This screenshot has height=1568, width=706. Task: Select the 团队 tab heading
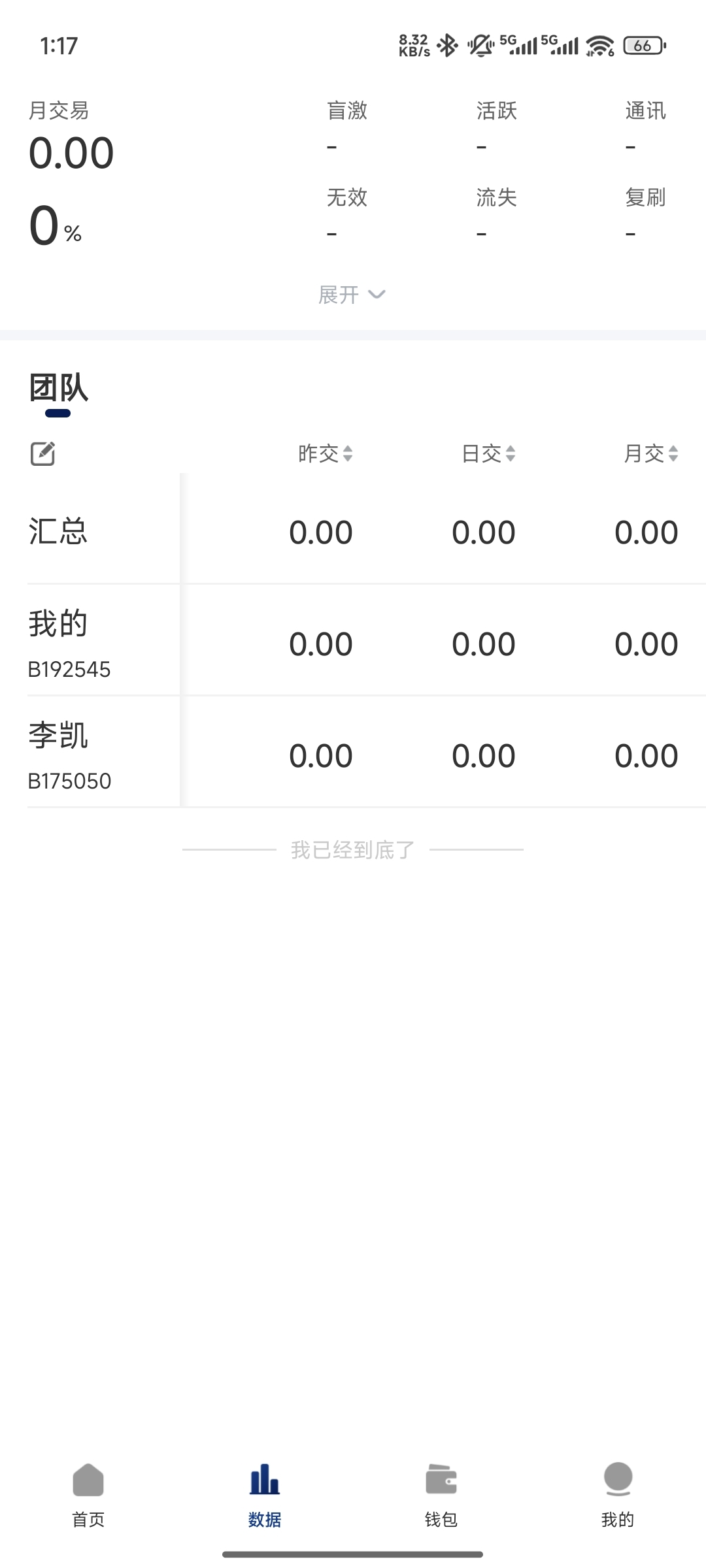58,389
